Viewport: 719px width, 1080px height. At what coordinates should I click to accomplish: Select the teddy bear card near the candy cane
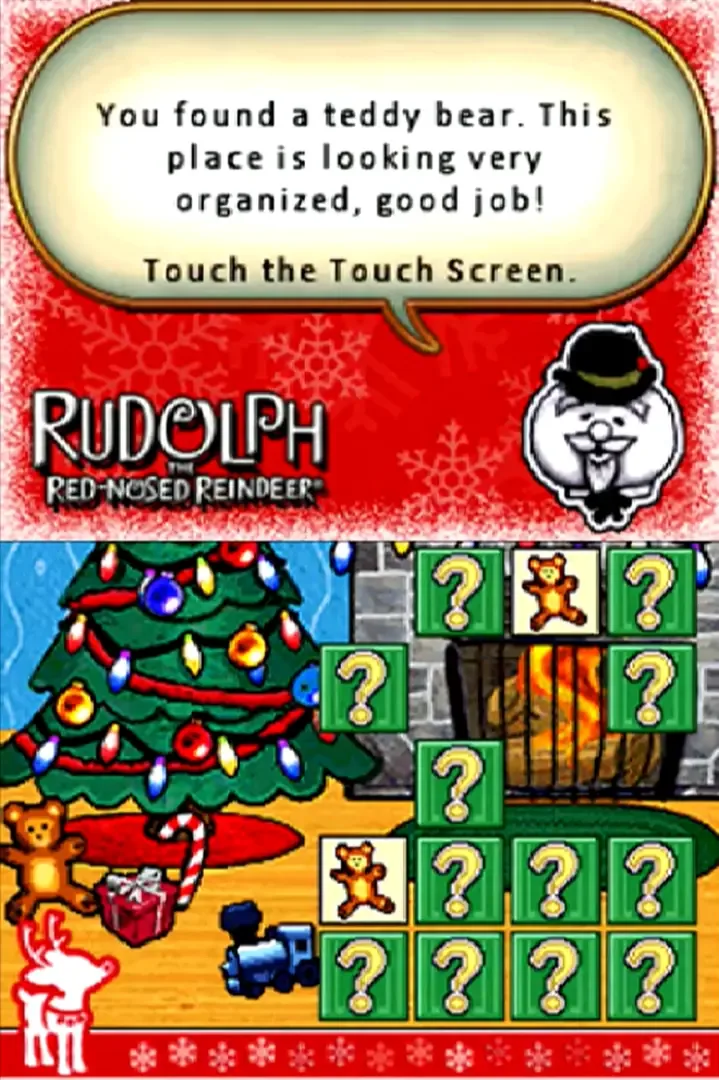363,880
